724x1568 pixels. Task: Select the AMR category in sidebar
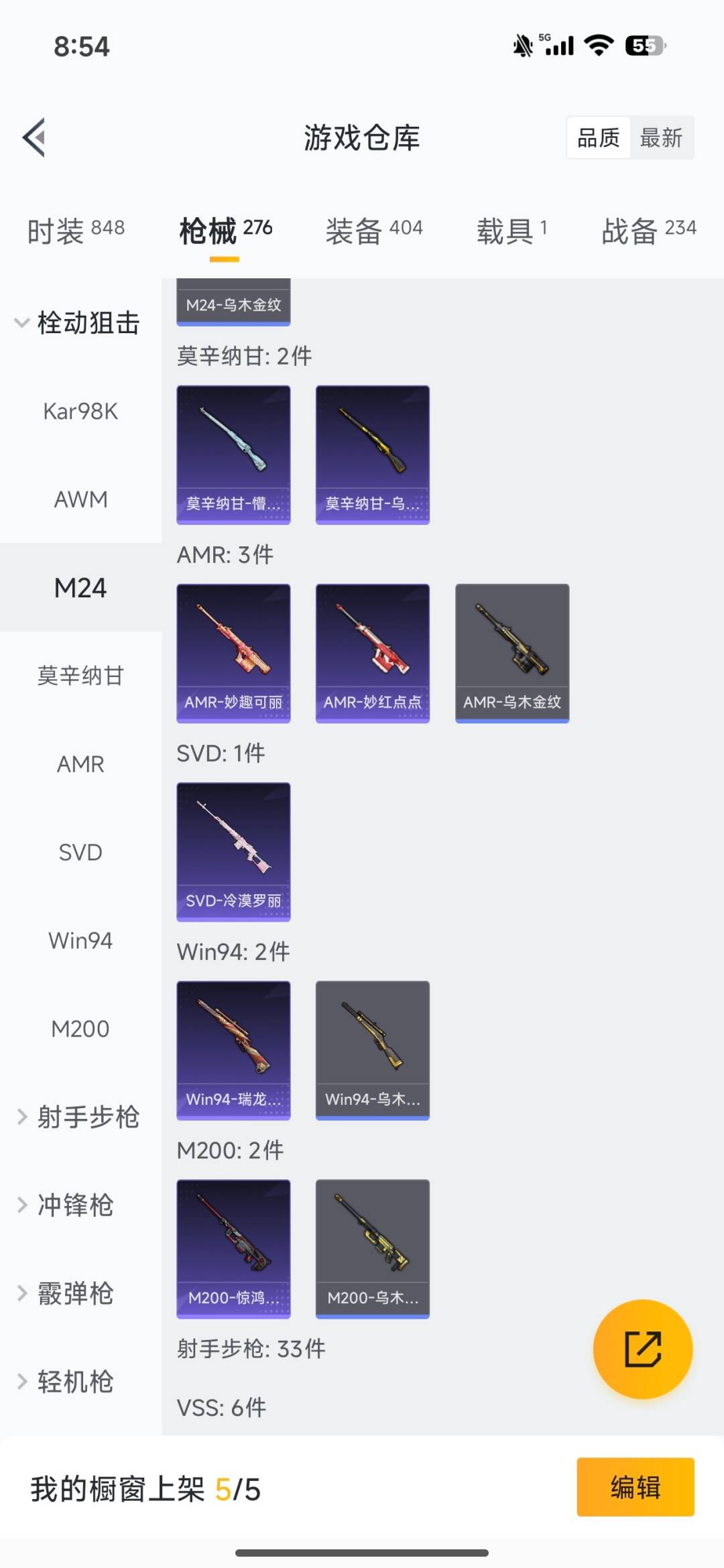80,764
